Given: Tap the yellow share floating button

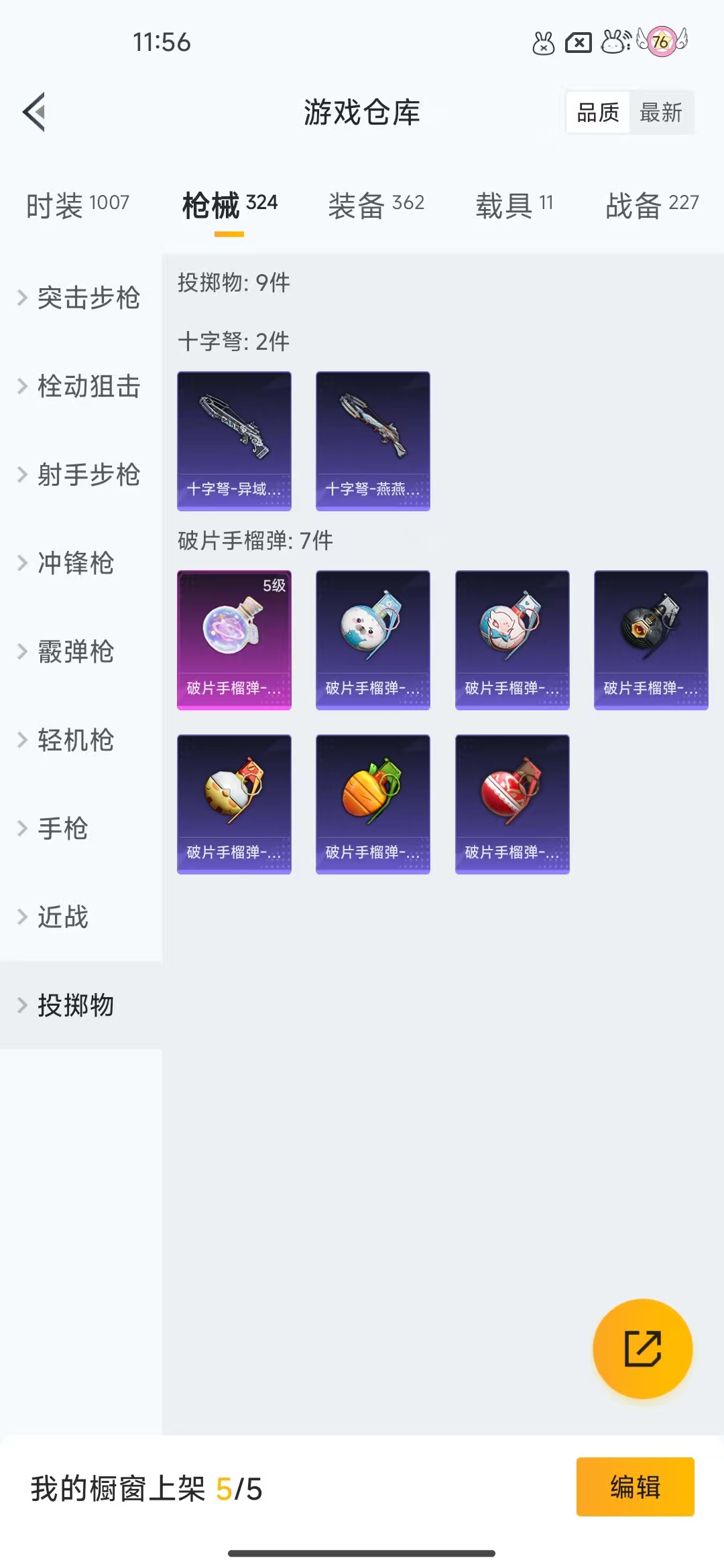Looking at the screenshot, I should pyautogui.click(x=642, y=1348).
